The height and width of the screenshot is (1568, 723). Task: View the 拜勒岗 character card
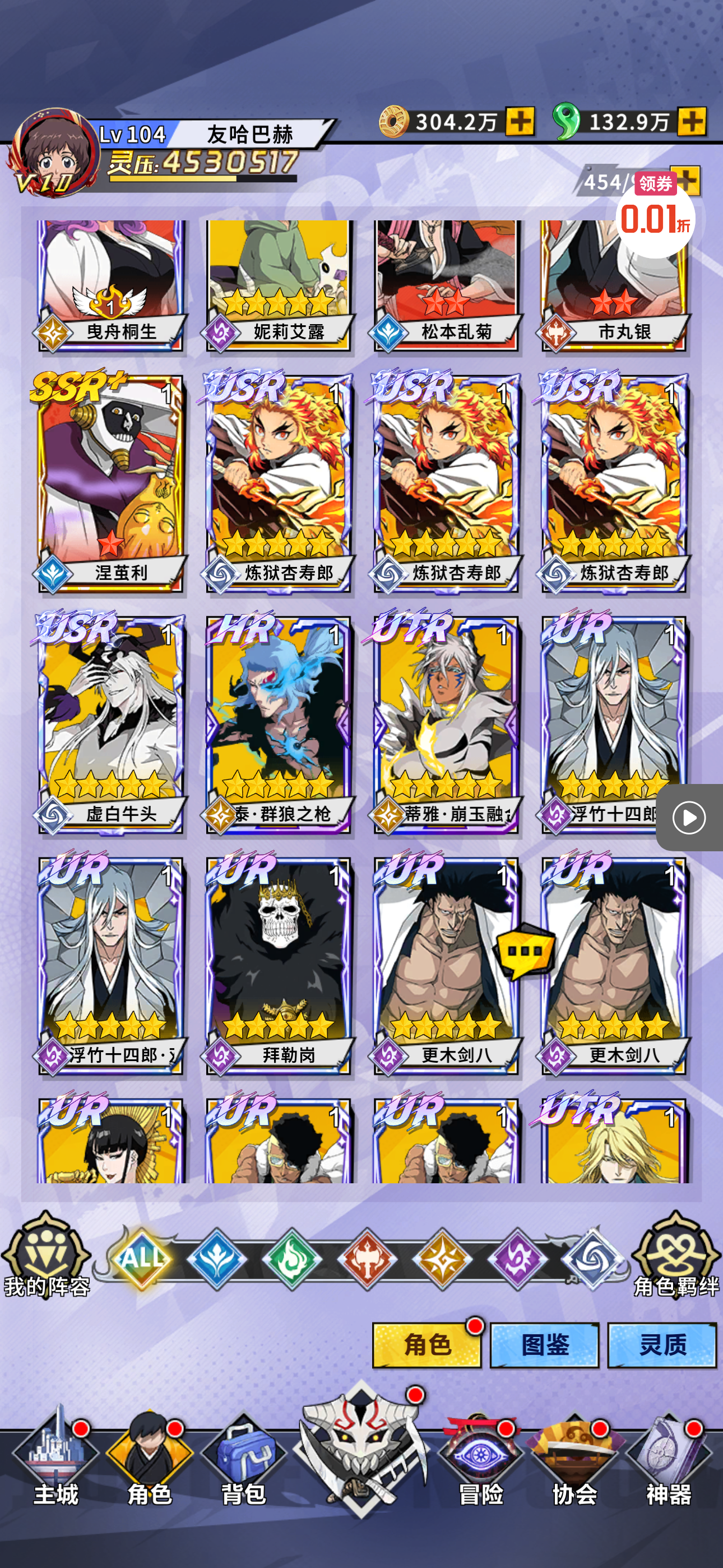point(278,964)
